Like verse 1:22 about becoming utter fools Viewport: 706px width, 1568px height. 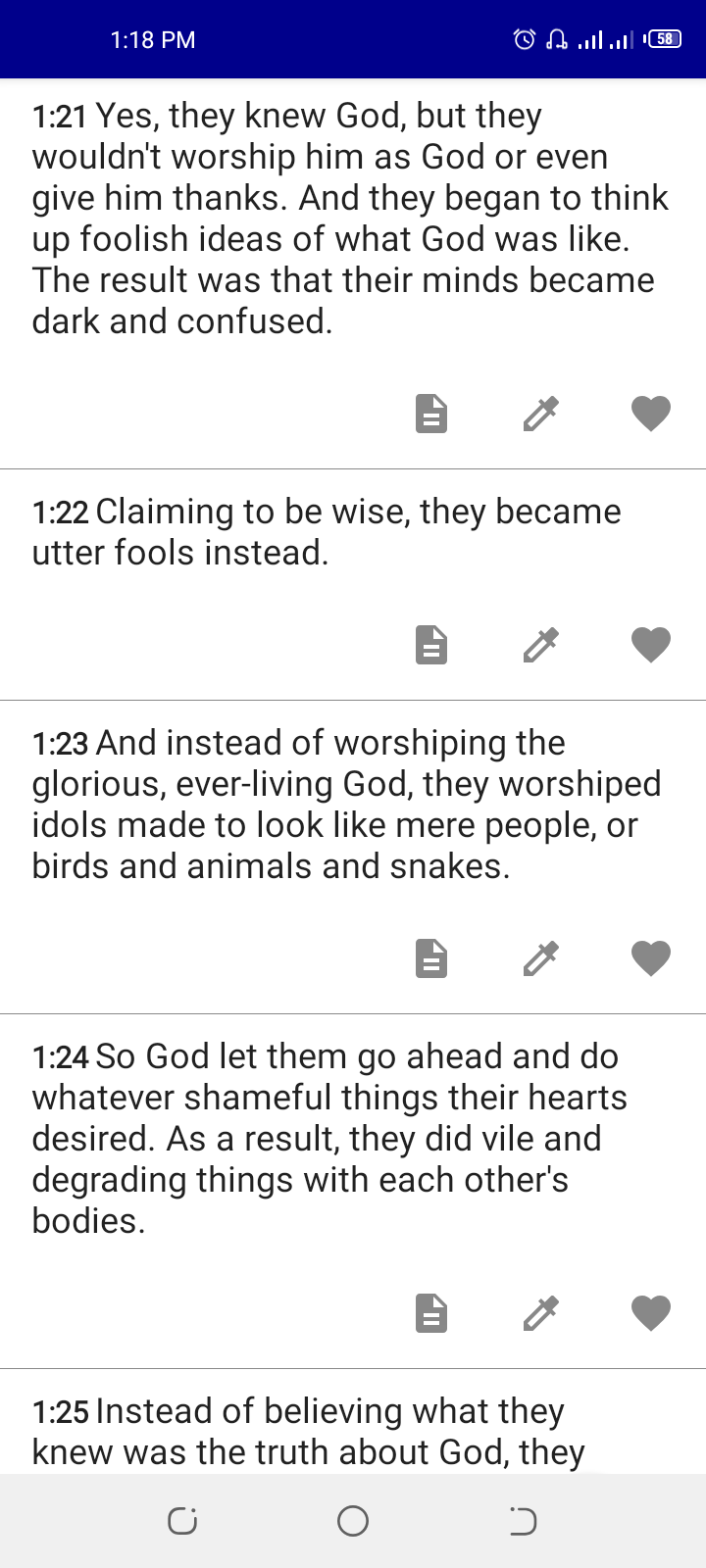(x=651, y=645)
